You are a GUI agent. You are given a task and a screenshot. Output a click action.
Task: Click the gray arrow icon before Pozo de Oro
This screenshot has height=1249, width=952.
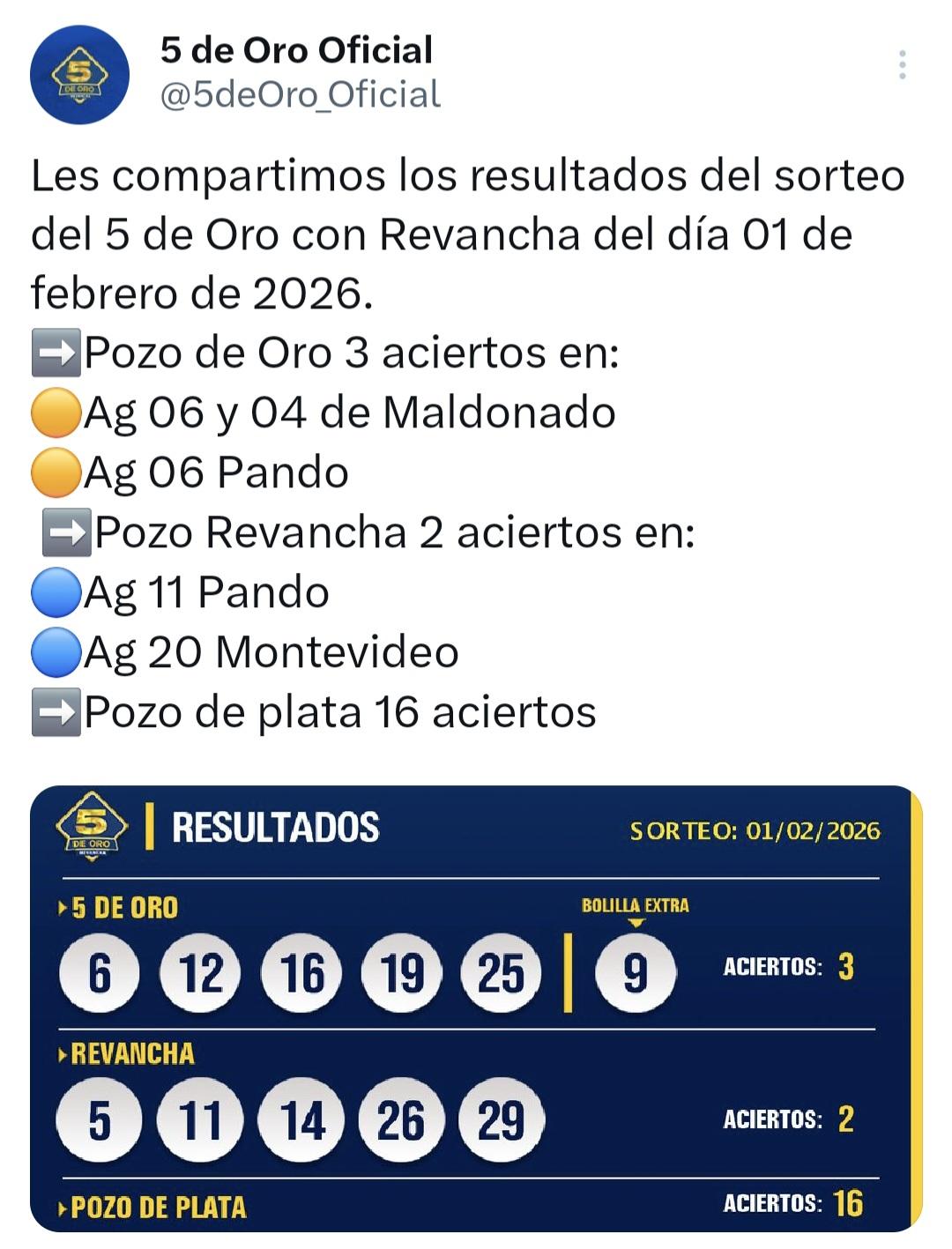[x=55, y=353]
